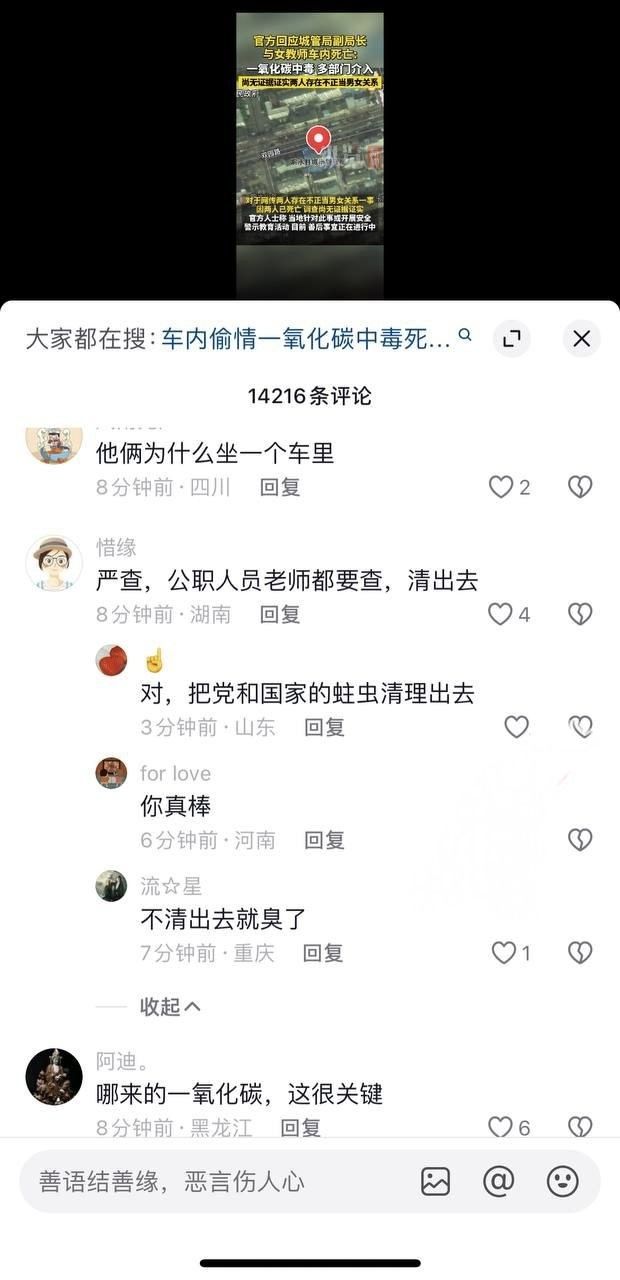
Task: Close the comments panel
Action: [581, 339]
